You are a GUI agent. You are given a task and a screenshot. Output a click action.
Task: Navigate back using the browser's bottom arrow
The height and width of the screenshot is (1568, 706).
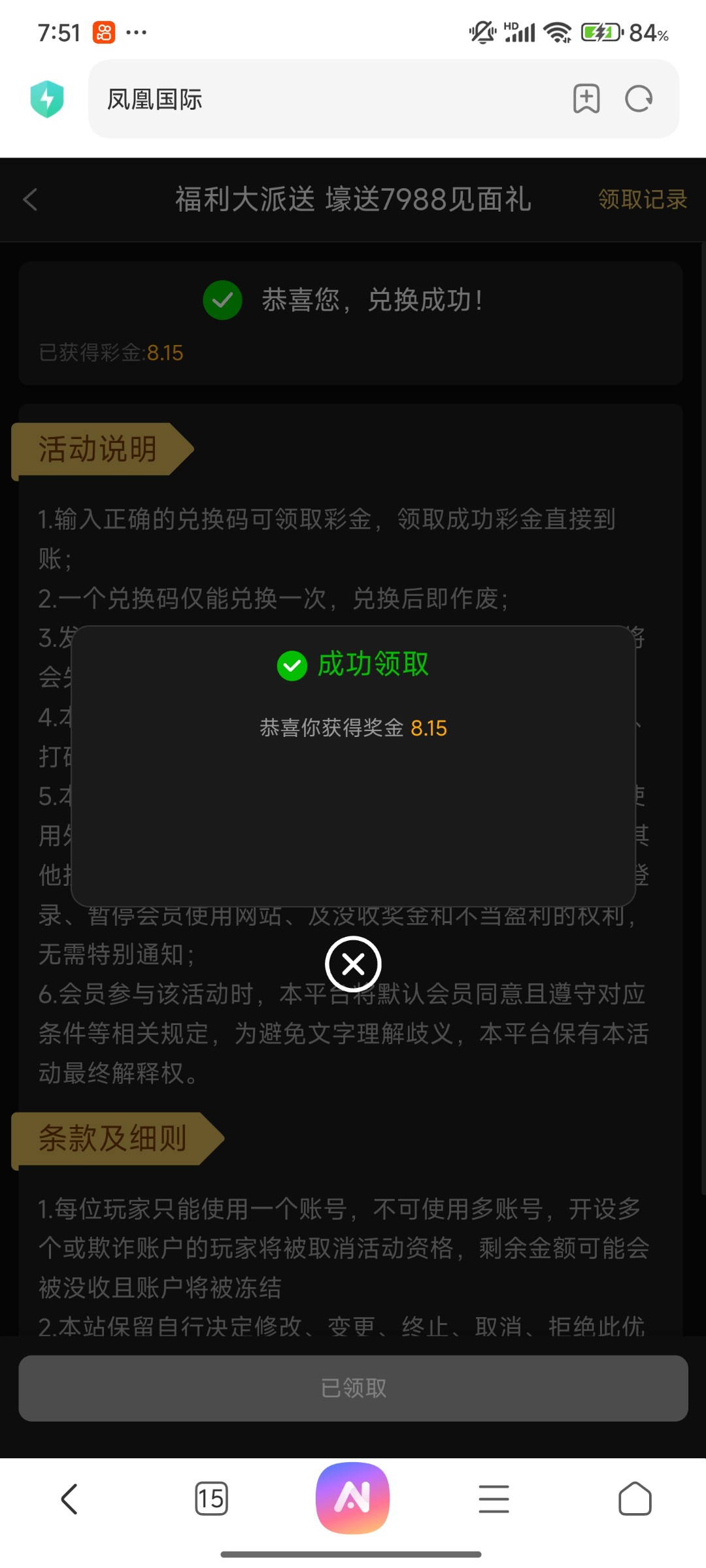pos(70,1499)
